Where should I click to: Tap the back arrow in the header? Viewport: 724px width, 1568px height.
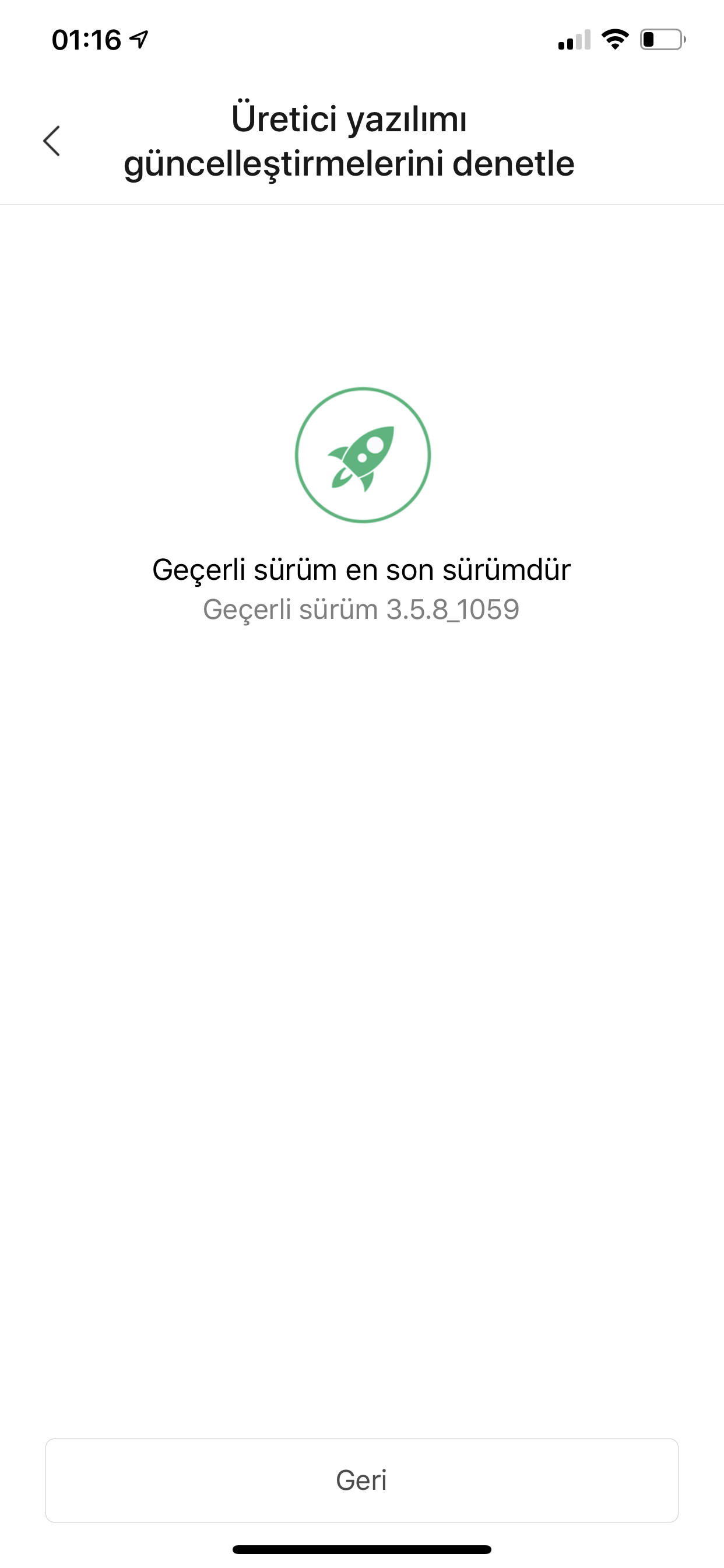point(52,141)
